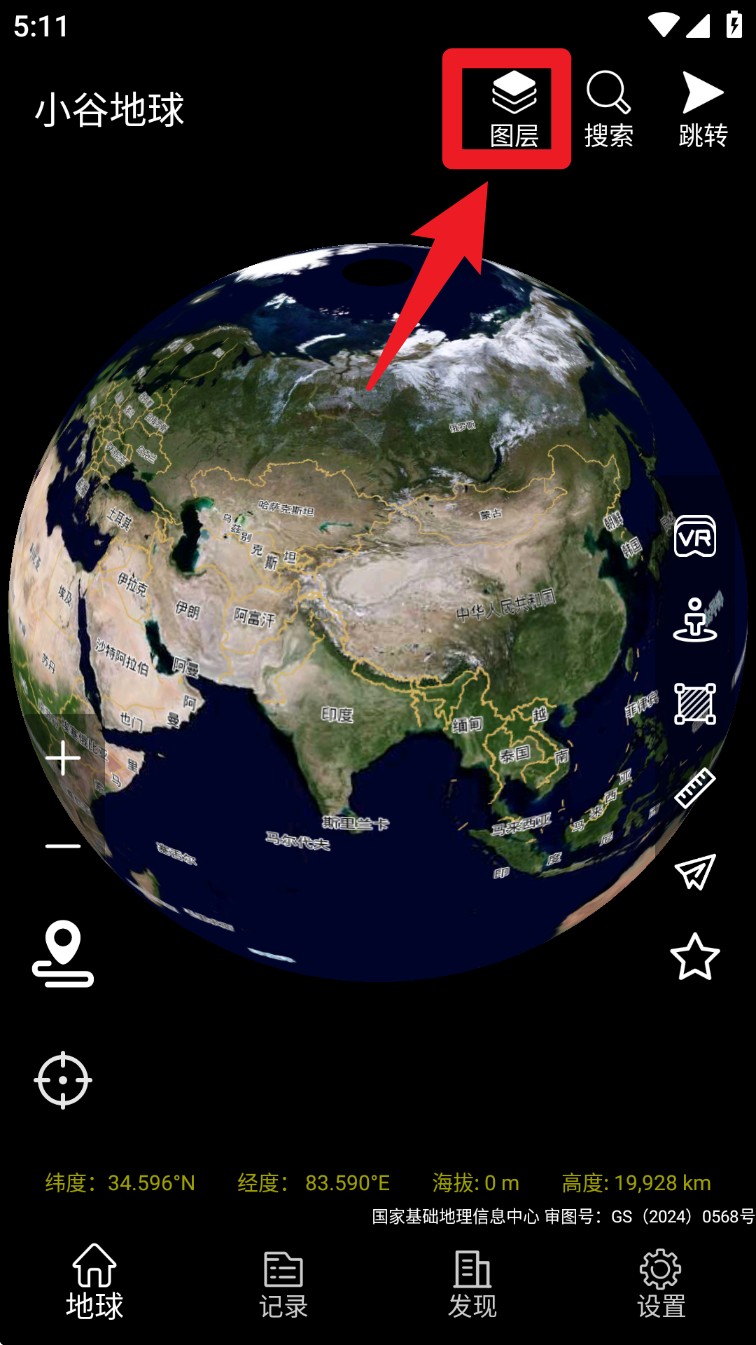Viewport: 756px width, 1345px height.
Task: Go to the 发现 tab
Action: [472, 1282]
